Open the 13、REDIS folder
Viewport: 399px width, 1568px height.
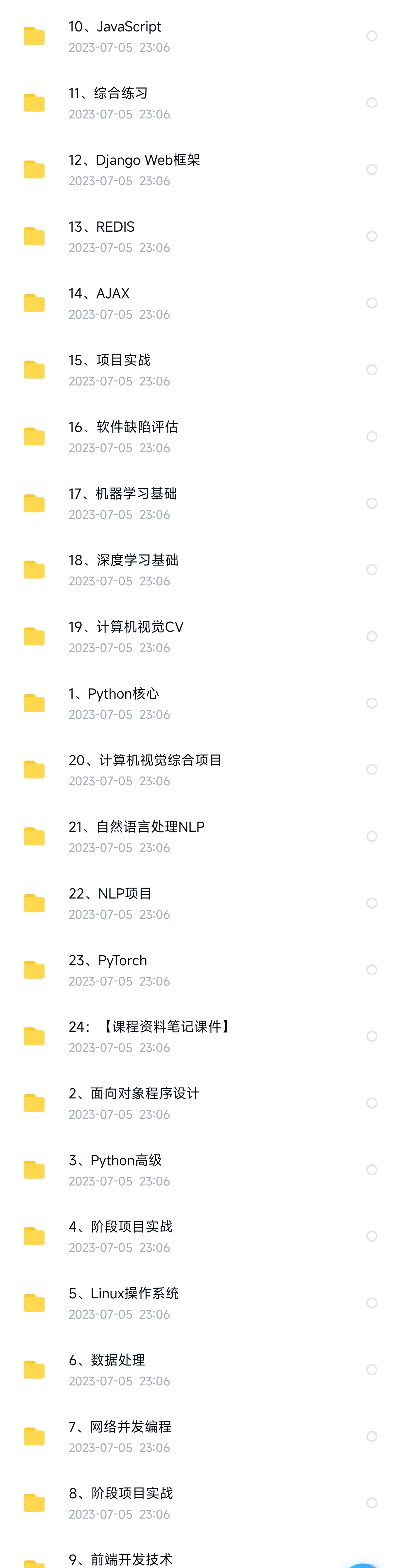point(102,228)
